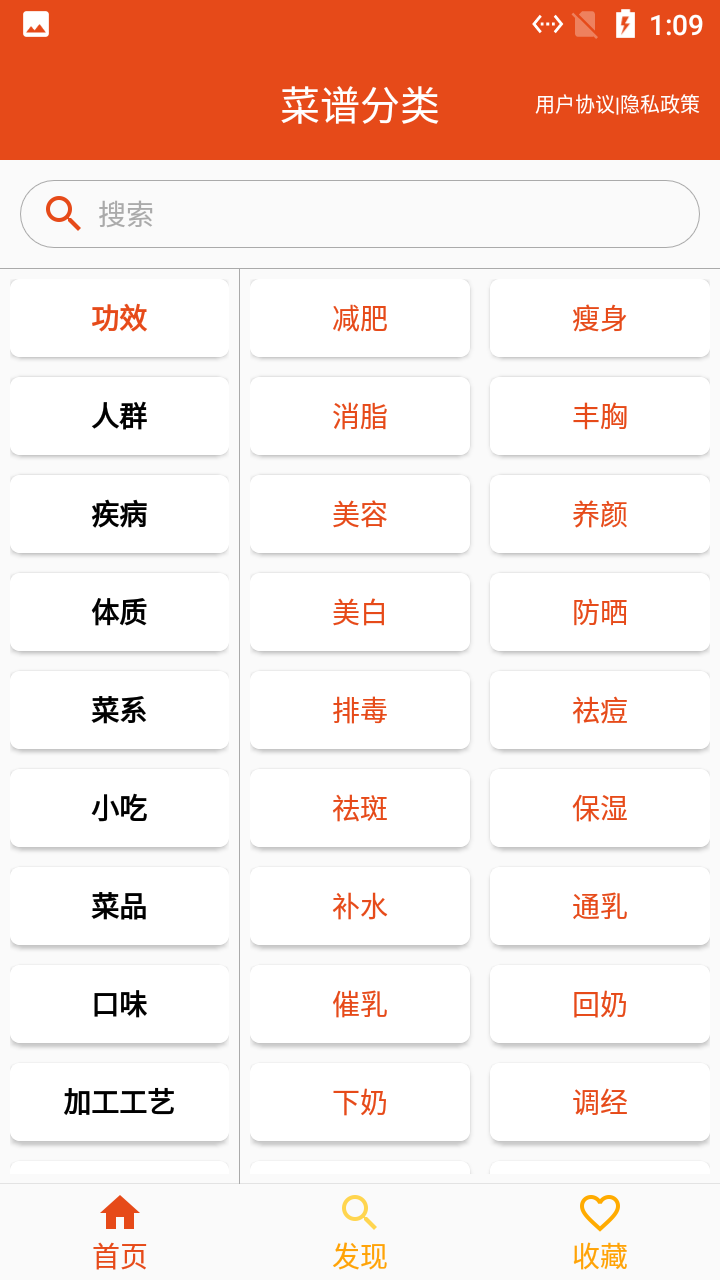Viewport: 720px width, 1280px height.
Task: Tap the home icon in bottom navigation
Action: pyautogui.click(x=119, y=1214)
